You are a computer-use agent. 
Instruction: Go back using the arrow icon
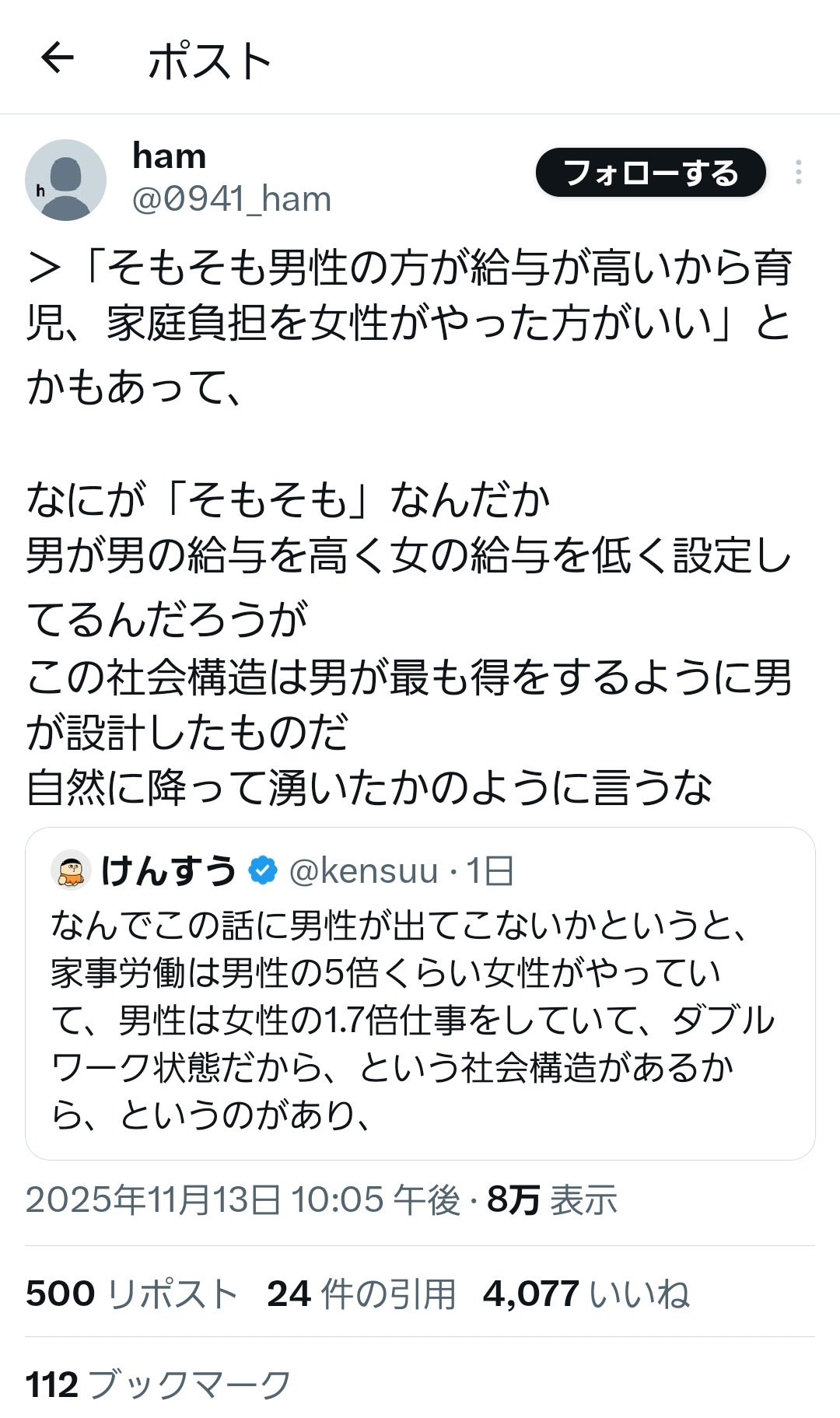click(58, 58)
